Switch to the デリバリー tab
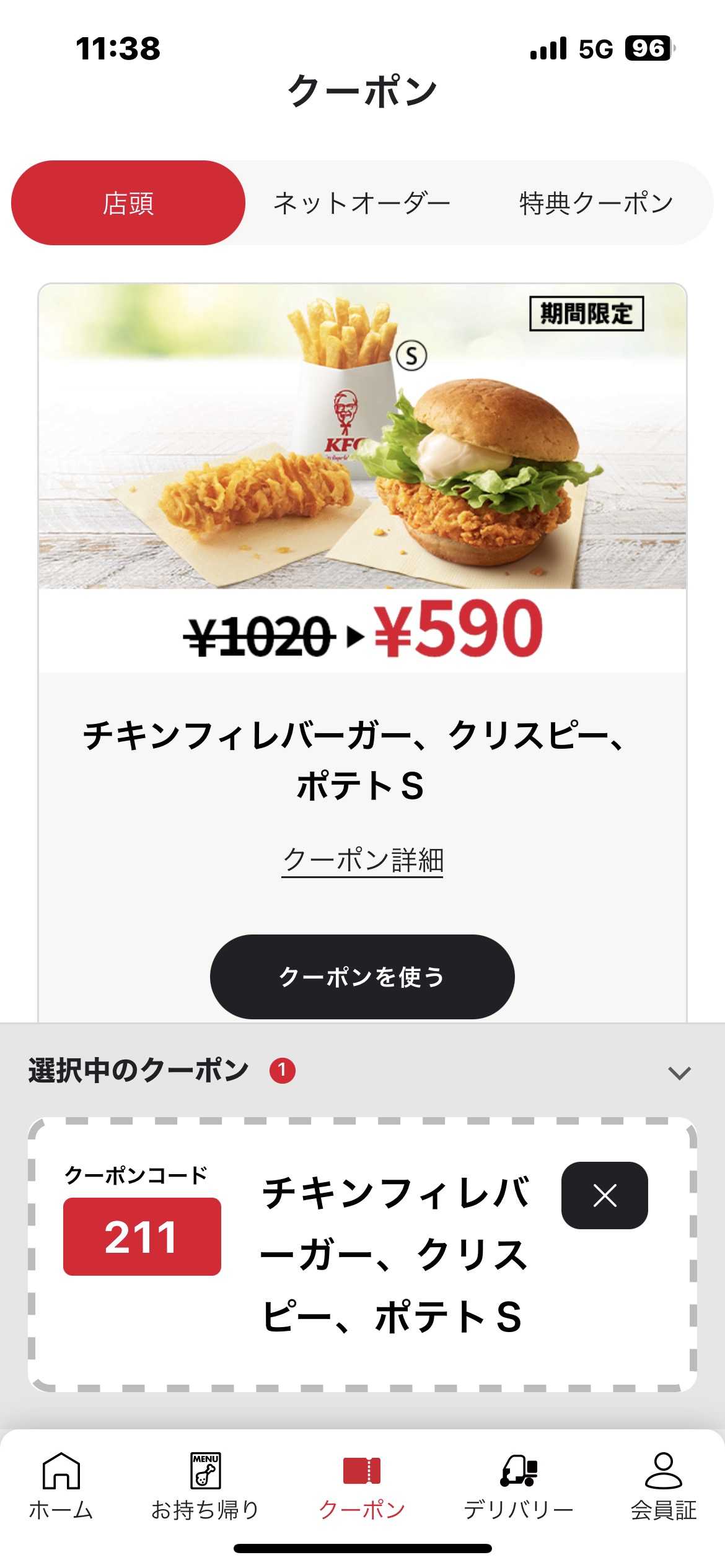The image size is (725, 1568). click(x=519, y=1486)
